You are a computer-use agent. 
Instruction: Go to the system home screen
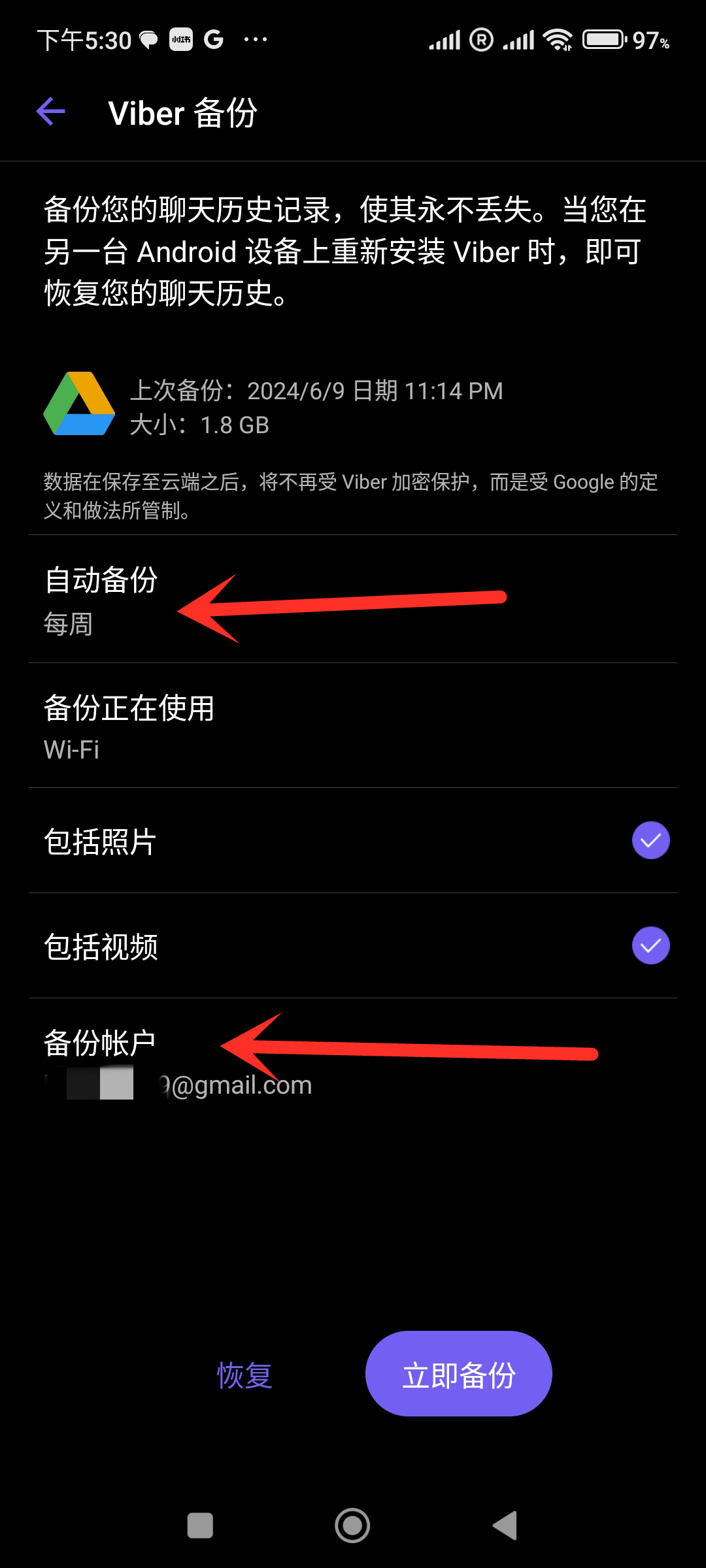(352, 1526)
